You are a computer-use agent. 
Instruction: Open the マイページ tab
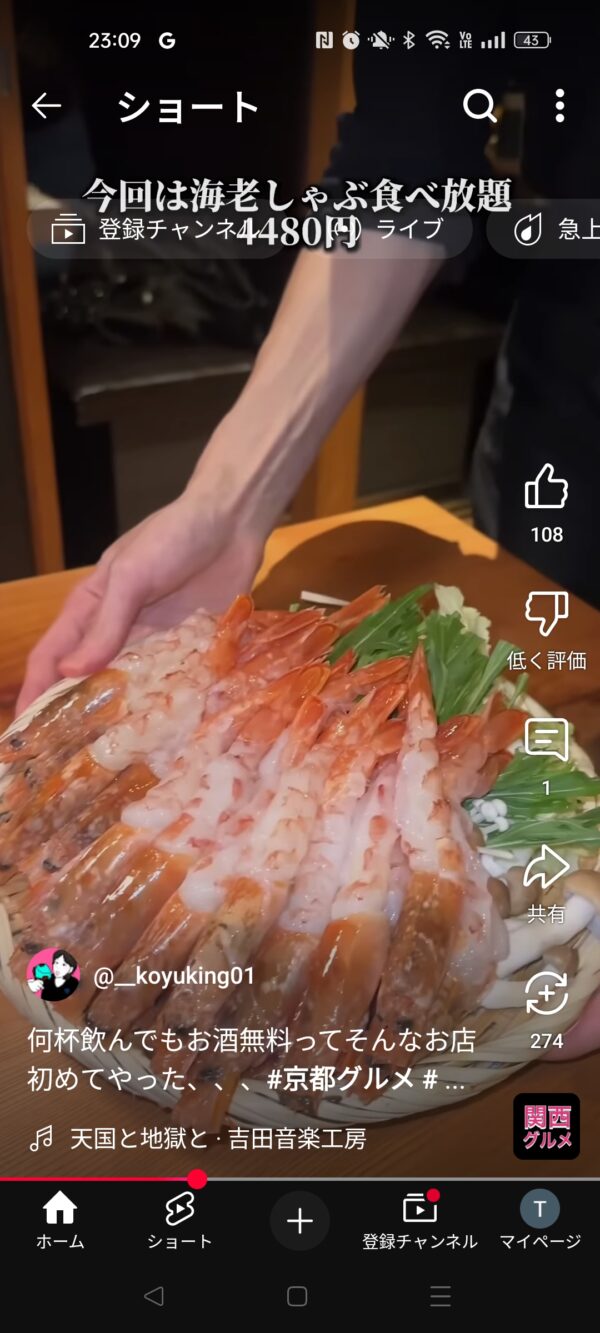(540, 1221)
